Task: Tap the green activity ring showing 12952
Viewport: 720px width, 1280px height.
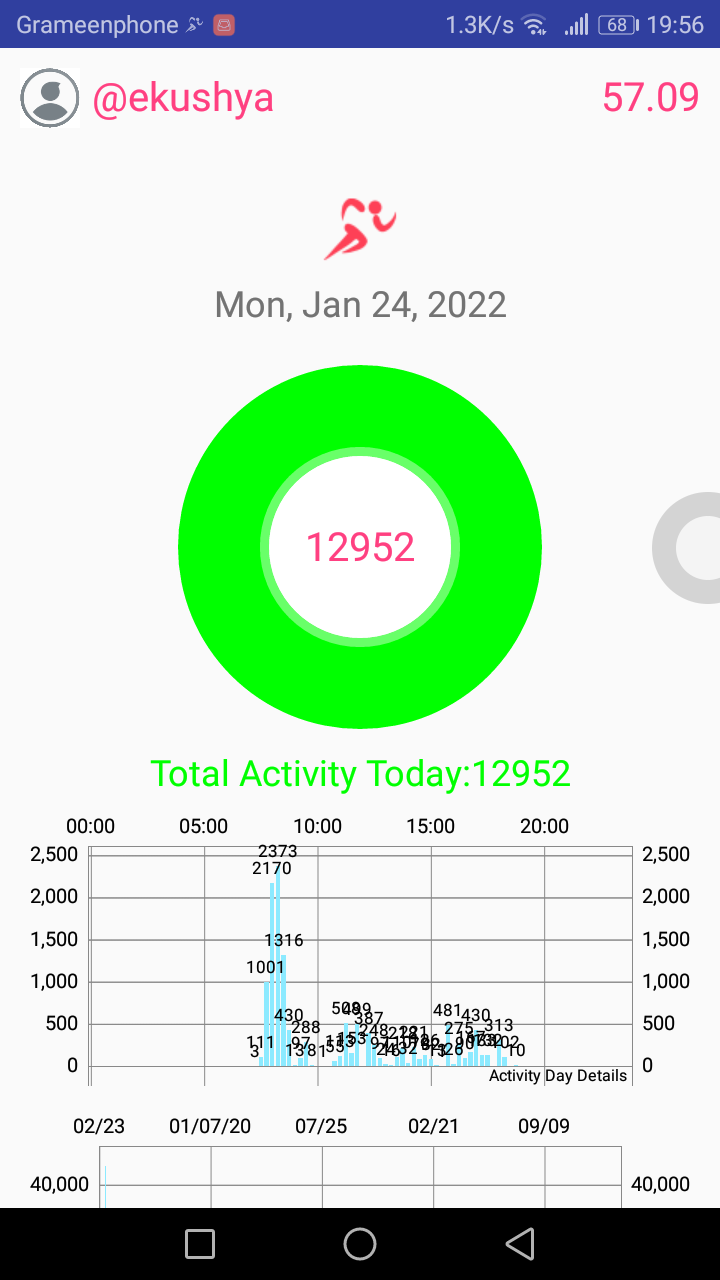Action: (360, 547)
